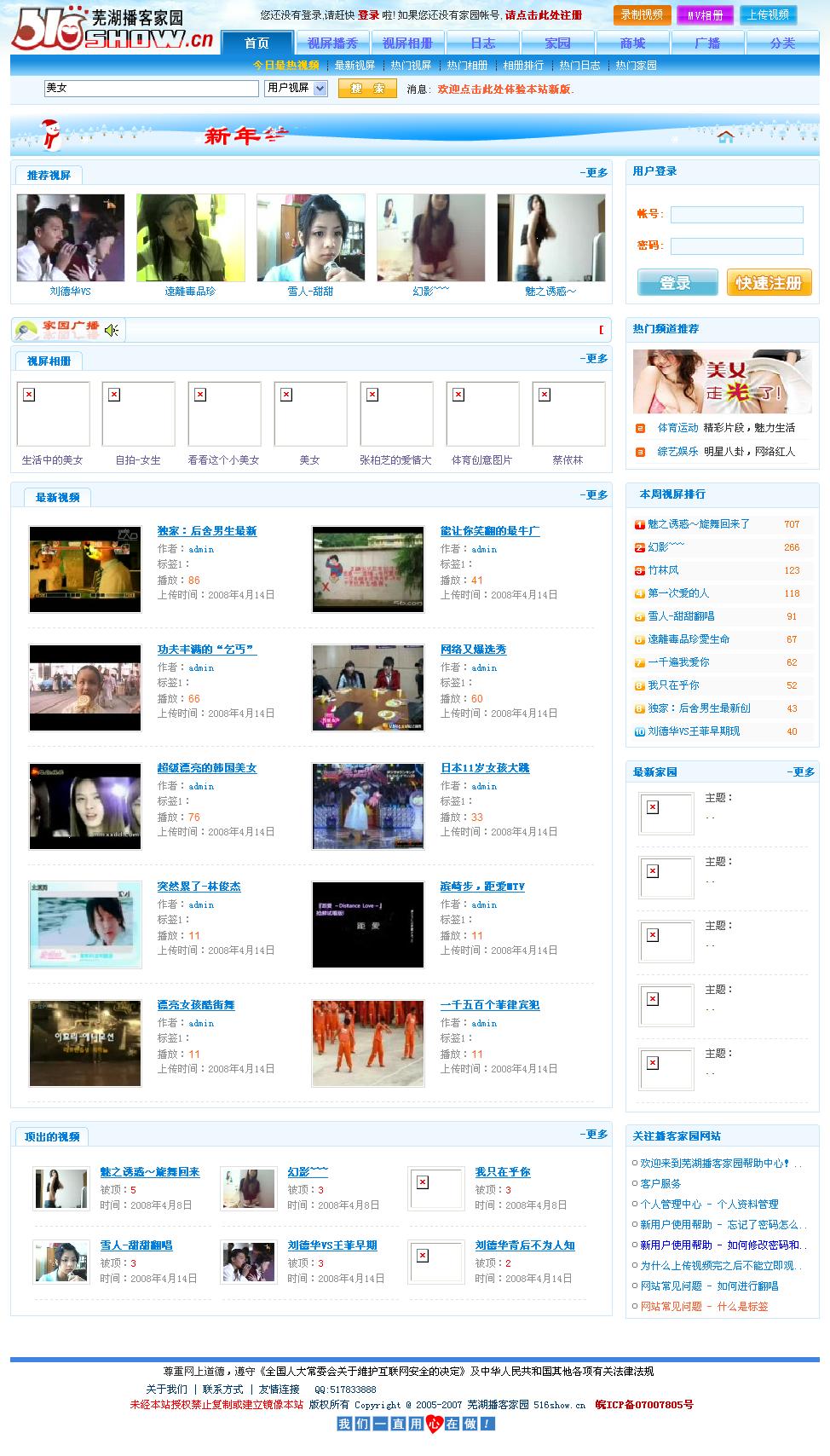Open the recommended video 刘德华VS thumbnail
Image resolution: width=830 pixels, height=1456 pixels.
tap(71, 238)
